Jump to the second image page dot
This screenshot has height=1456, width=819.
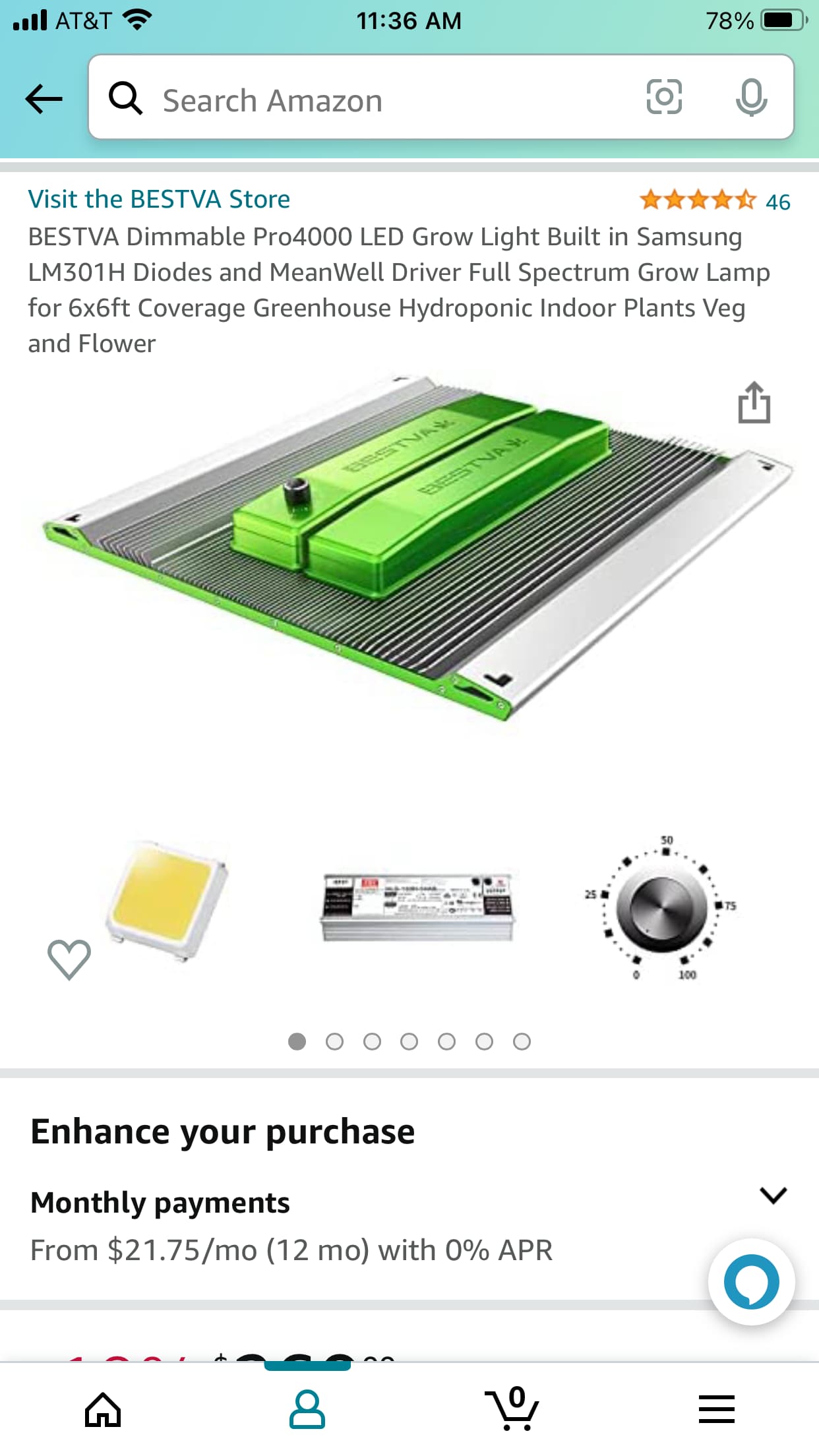334,1041
